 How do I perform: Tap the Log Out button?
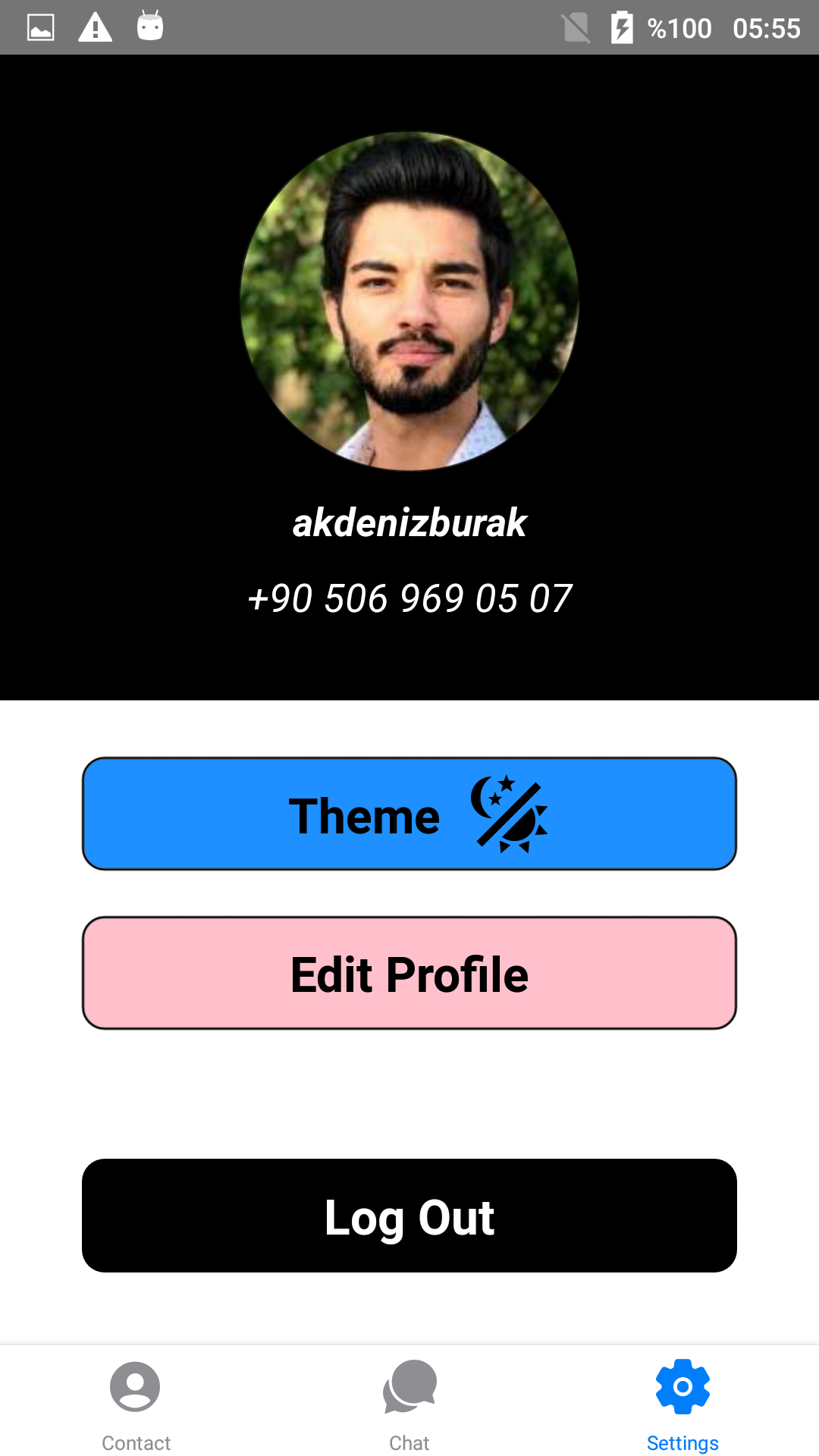[x=409, y=1216]
